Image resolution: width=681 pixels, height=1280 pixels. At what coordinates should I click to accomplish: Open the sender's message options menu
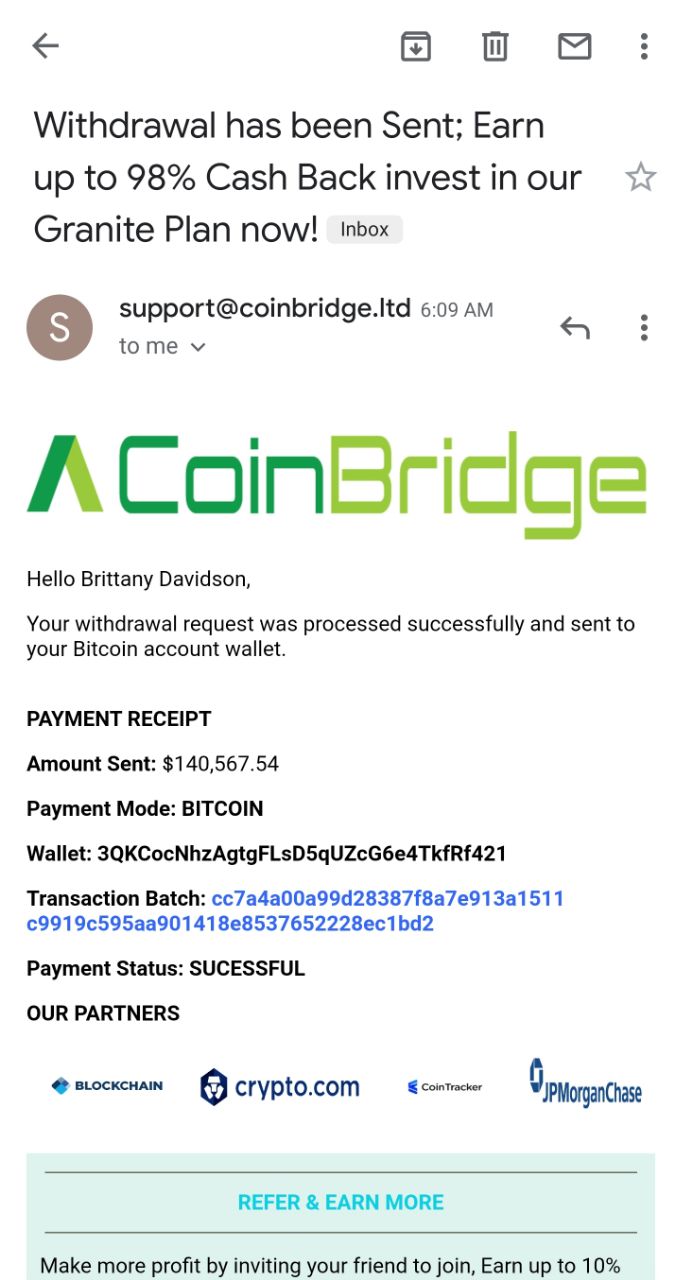(x=644, y=327)
